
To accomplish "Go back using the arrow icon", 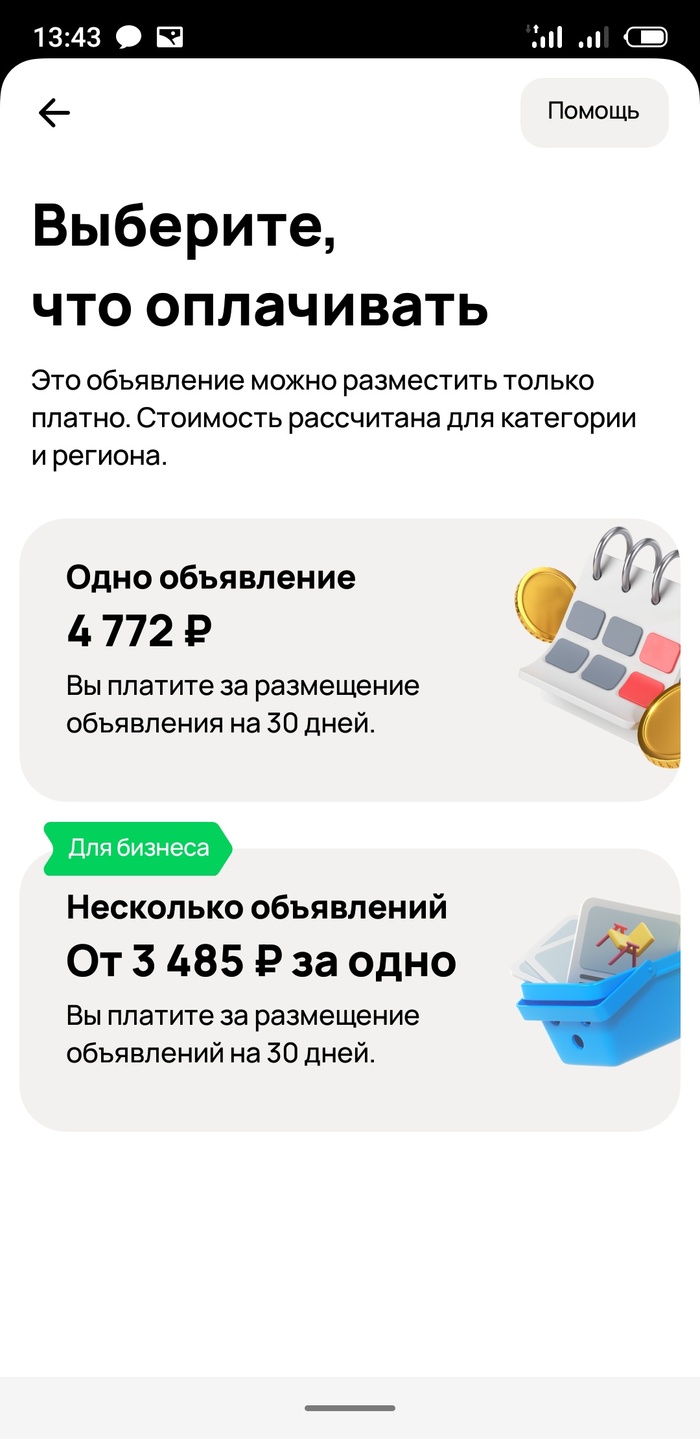I will click(x=54, y=113).
